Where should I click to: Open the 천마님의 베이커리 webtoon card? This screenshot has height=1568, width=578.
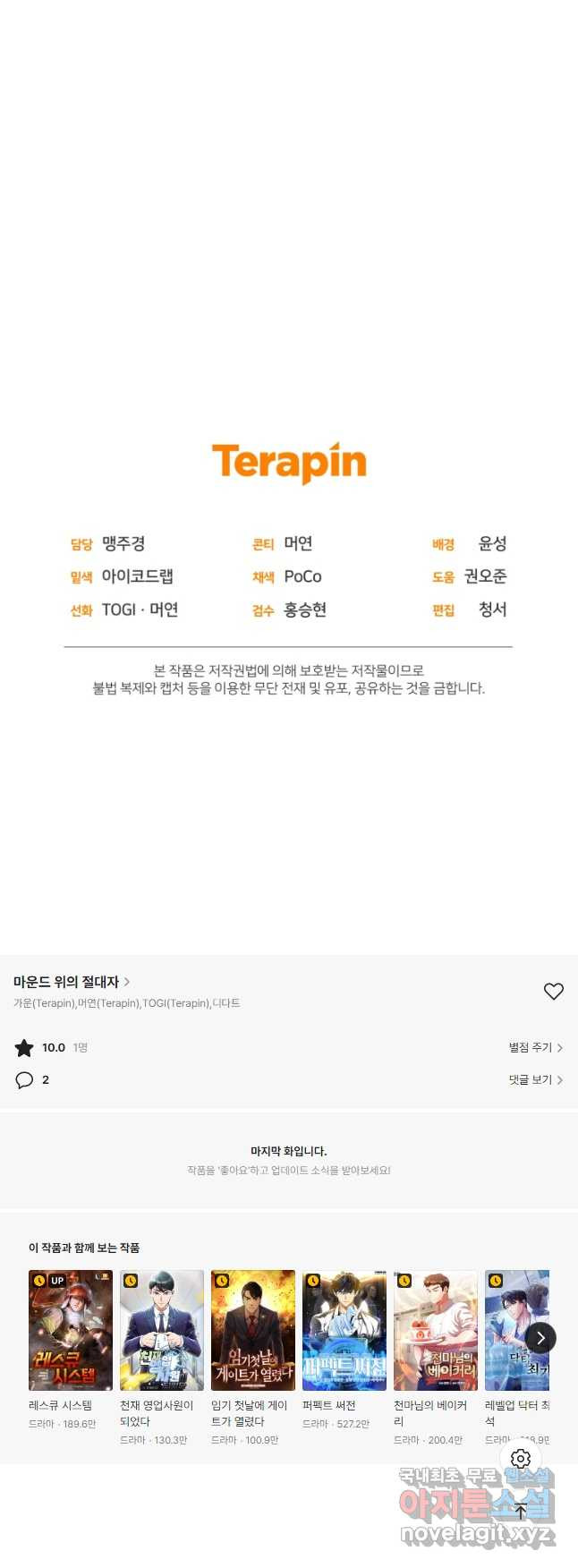(x=436, y=1330)
